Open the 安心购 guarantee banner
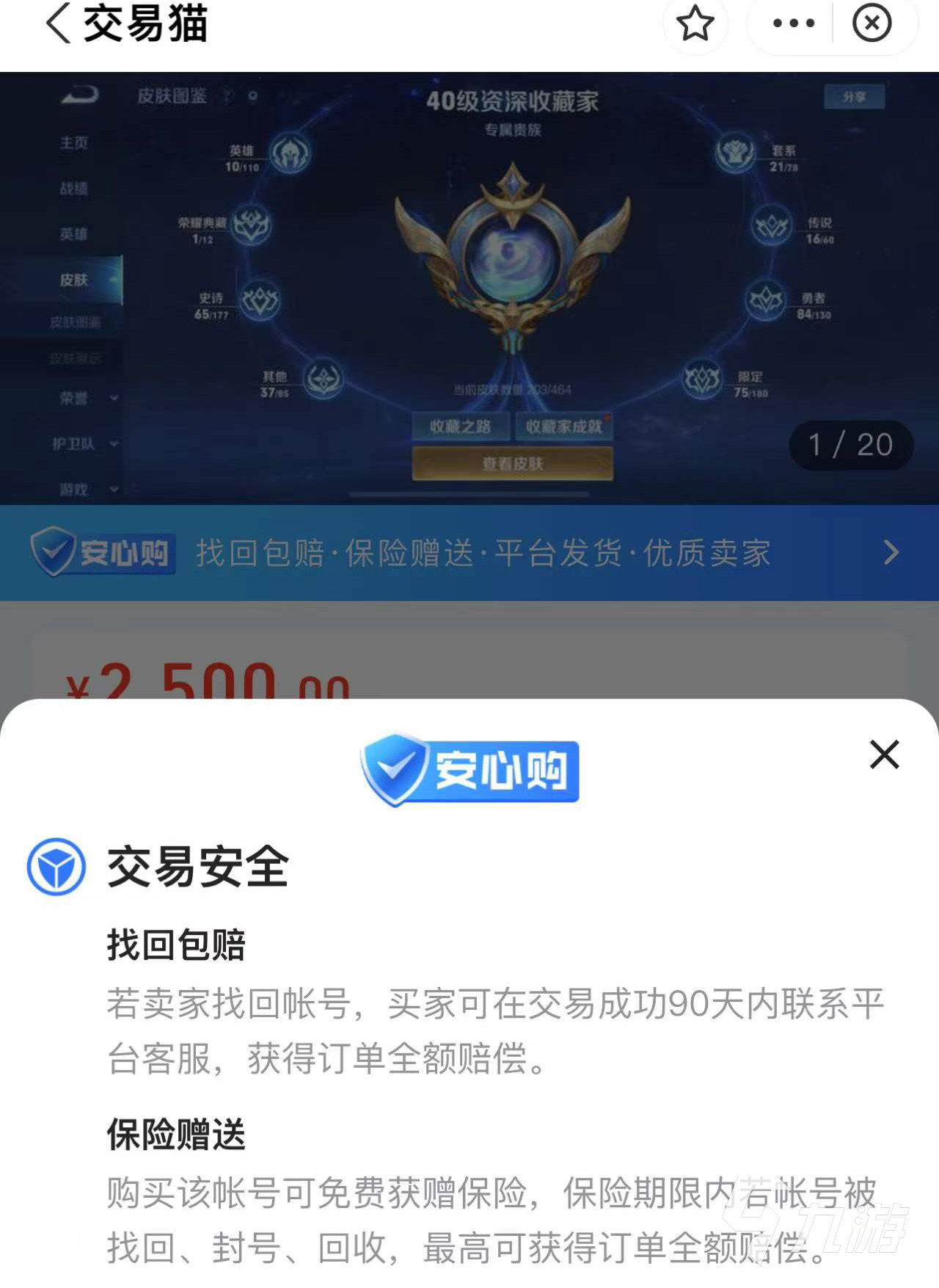 (469, 553)
